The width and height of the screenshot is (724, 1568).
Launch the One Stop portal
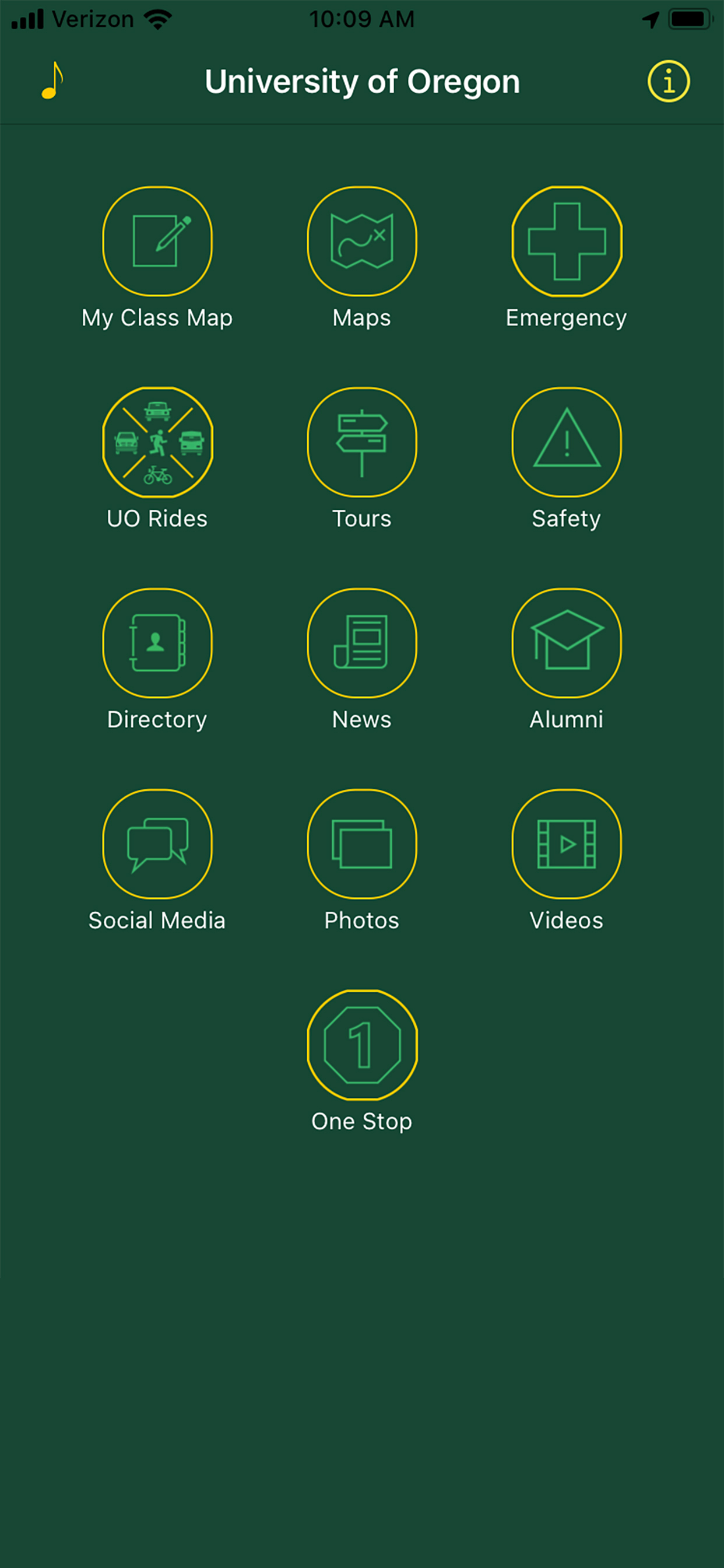[361, 1045]
